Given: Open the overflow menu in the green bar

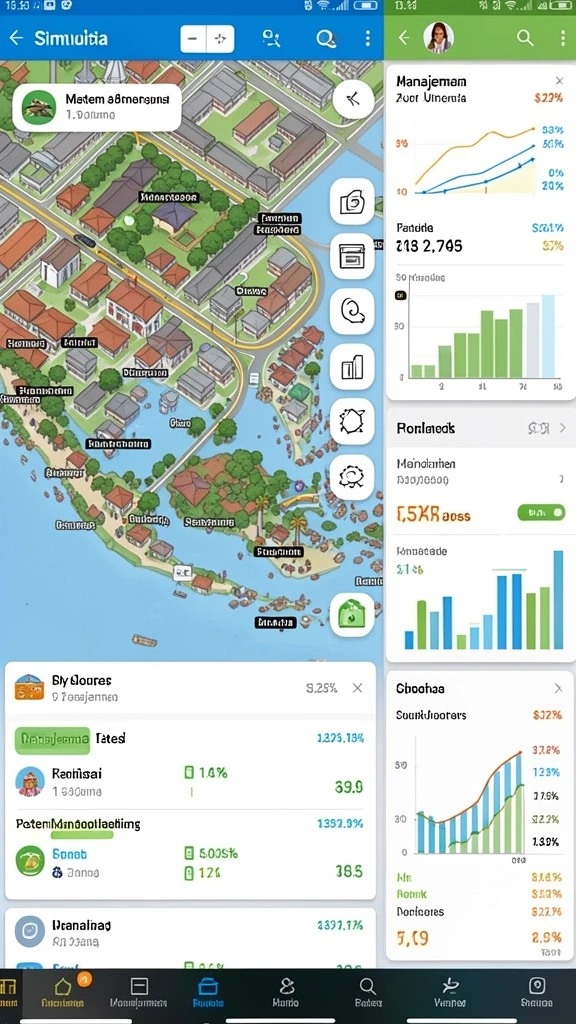Looking at the screenshot, I should (563, 37).
